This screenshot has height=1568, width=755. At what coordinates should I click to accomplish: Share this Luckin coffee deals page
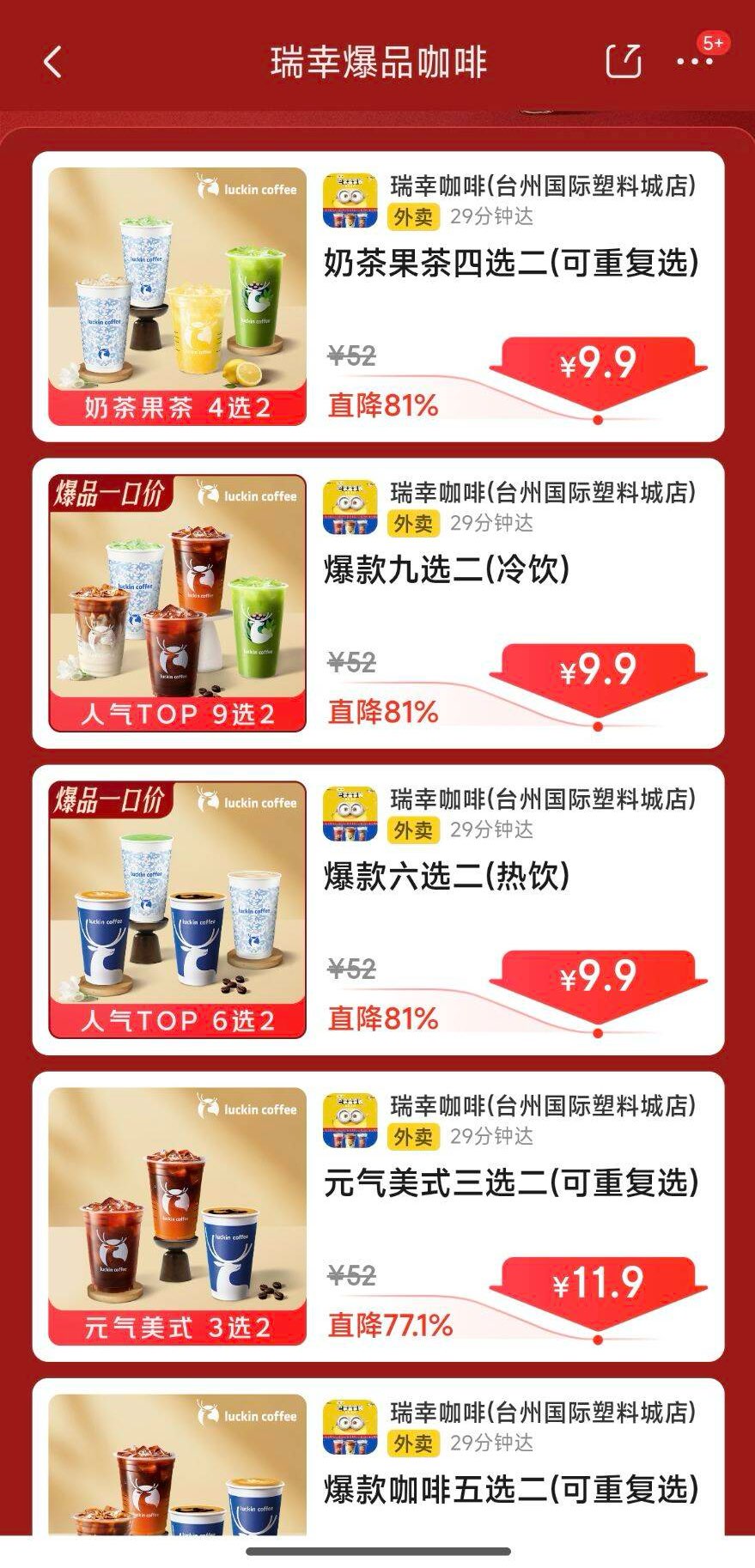[624, 61]
